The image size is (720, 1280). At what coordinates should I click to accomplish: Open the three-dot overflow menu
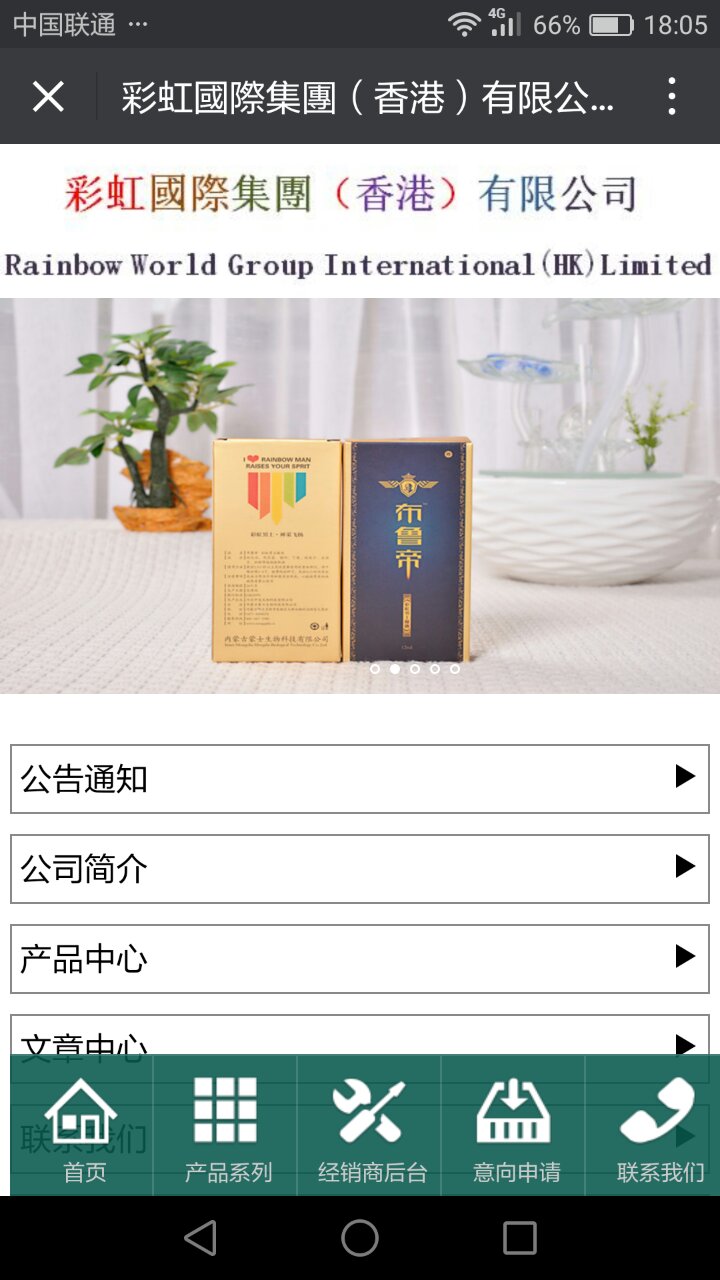(672, 97)
